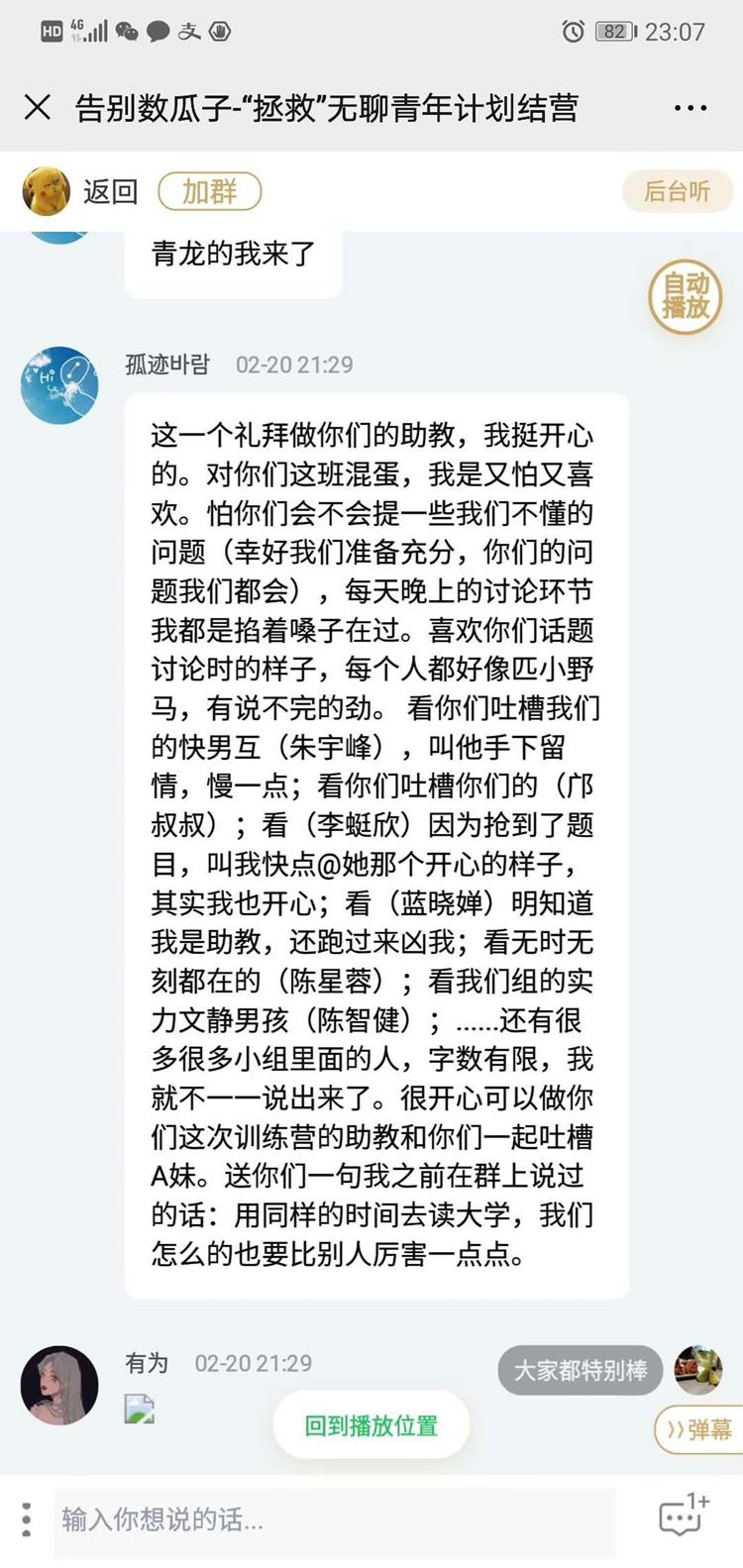Enable 后台听 background listening
The width and height of the screenshot is (743, 1568).
(677, 191)
